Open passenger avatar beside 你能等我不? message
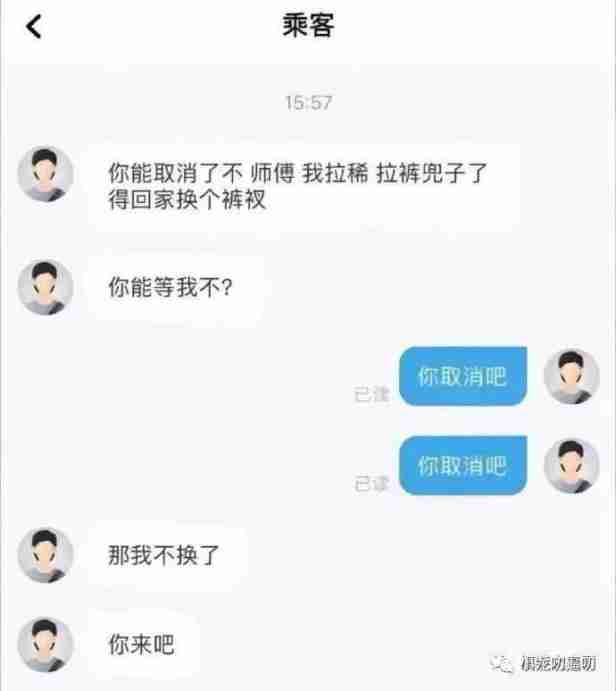Viewport: 616px width, 691px height. click(46, 287)
